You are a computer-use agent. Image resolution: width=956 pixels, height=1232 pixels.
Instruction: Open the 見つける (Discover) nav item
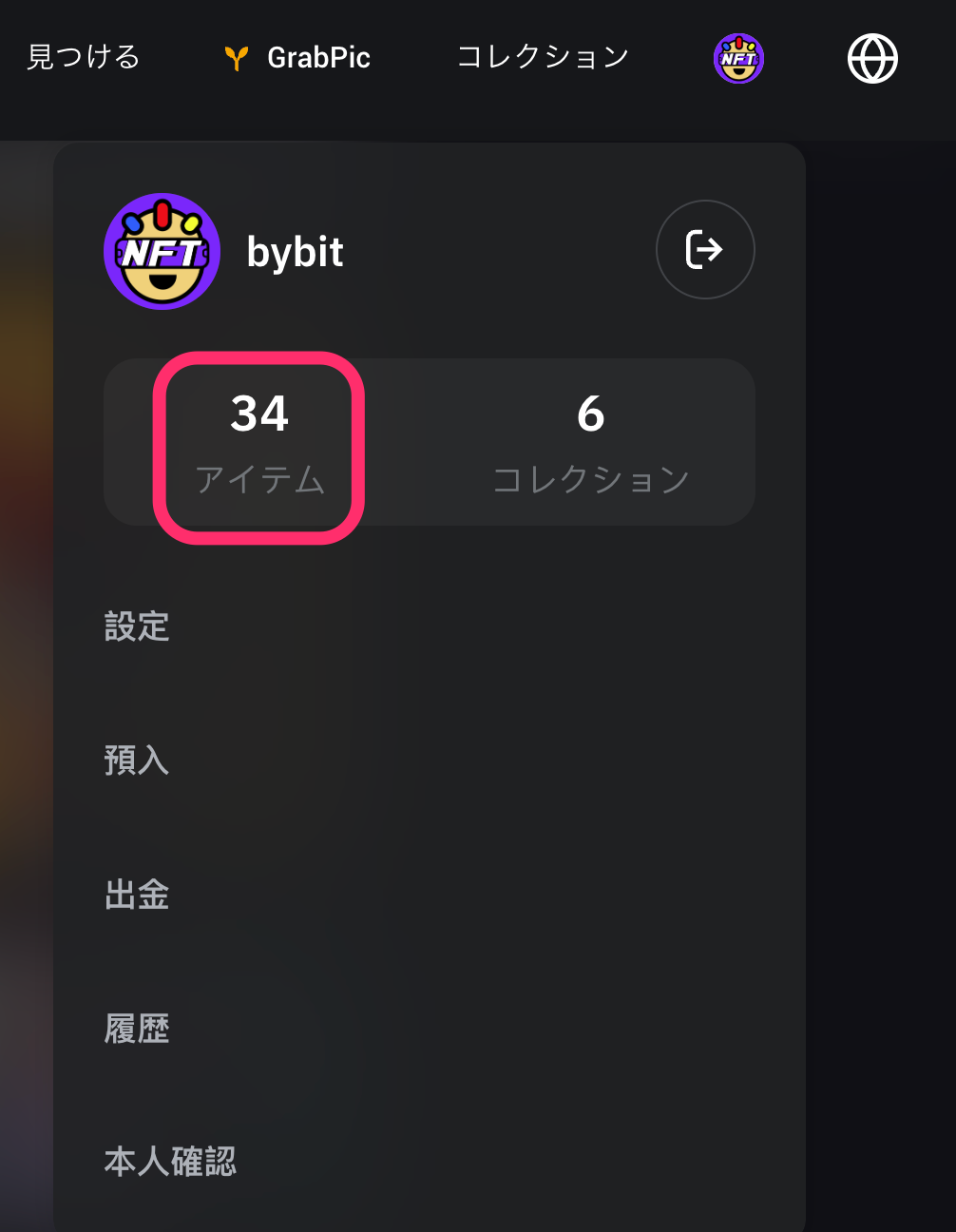coord(84,58)
